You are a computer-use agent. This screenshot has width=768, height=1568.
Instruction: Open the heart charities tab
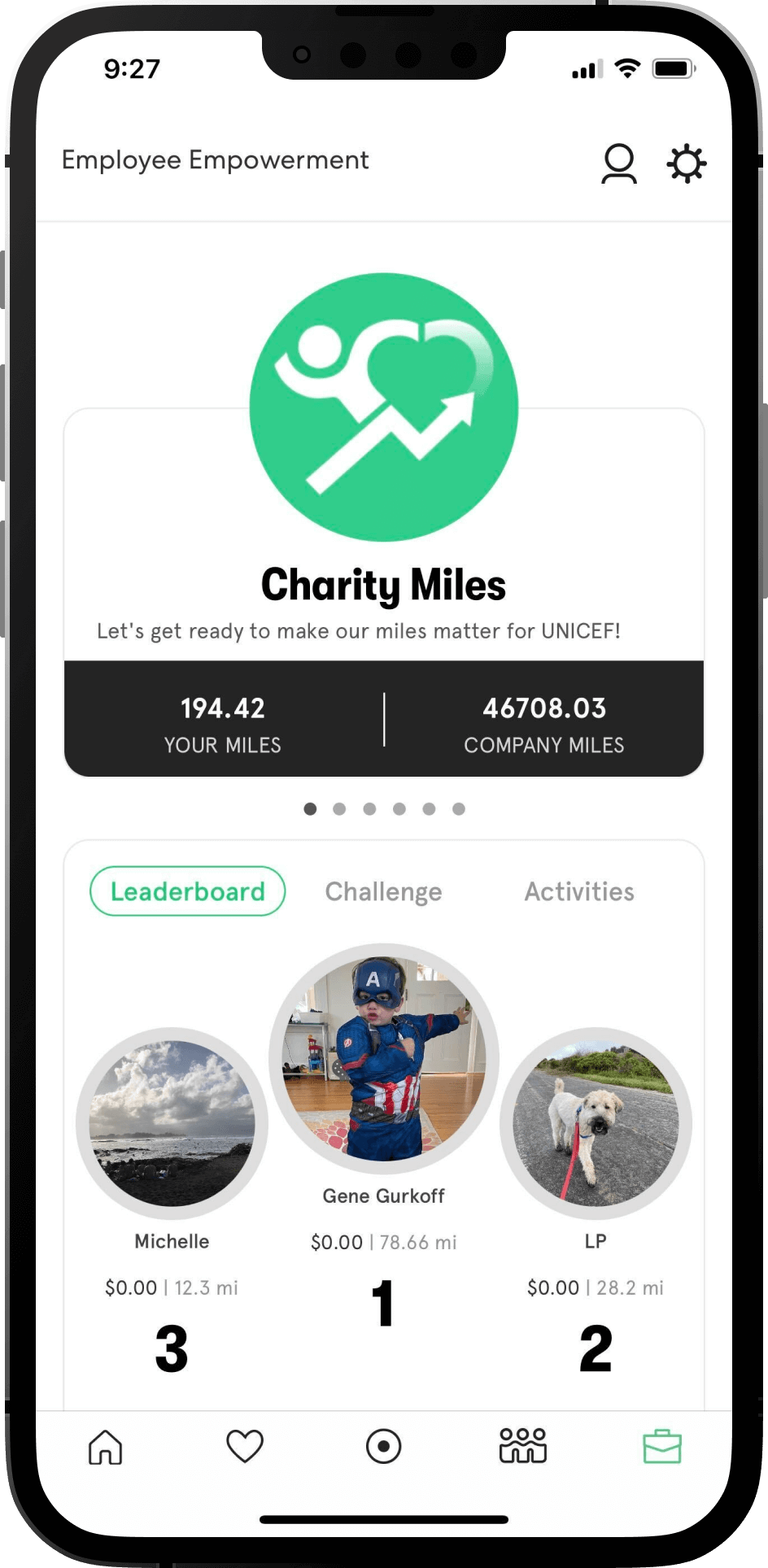pyautogui.click(x=245, y=1447)
